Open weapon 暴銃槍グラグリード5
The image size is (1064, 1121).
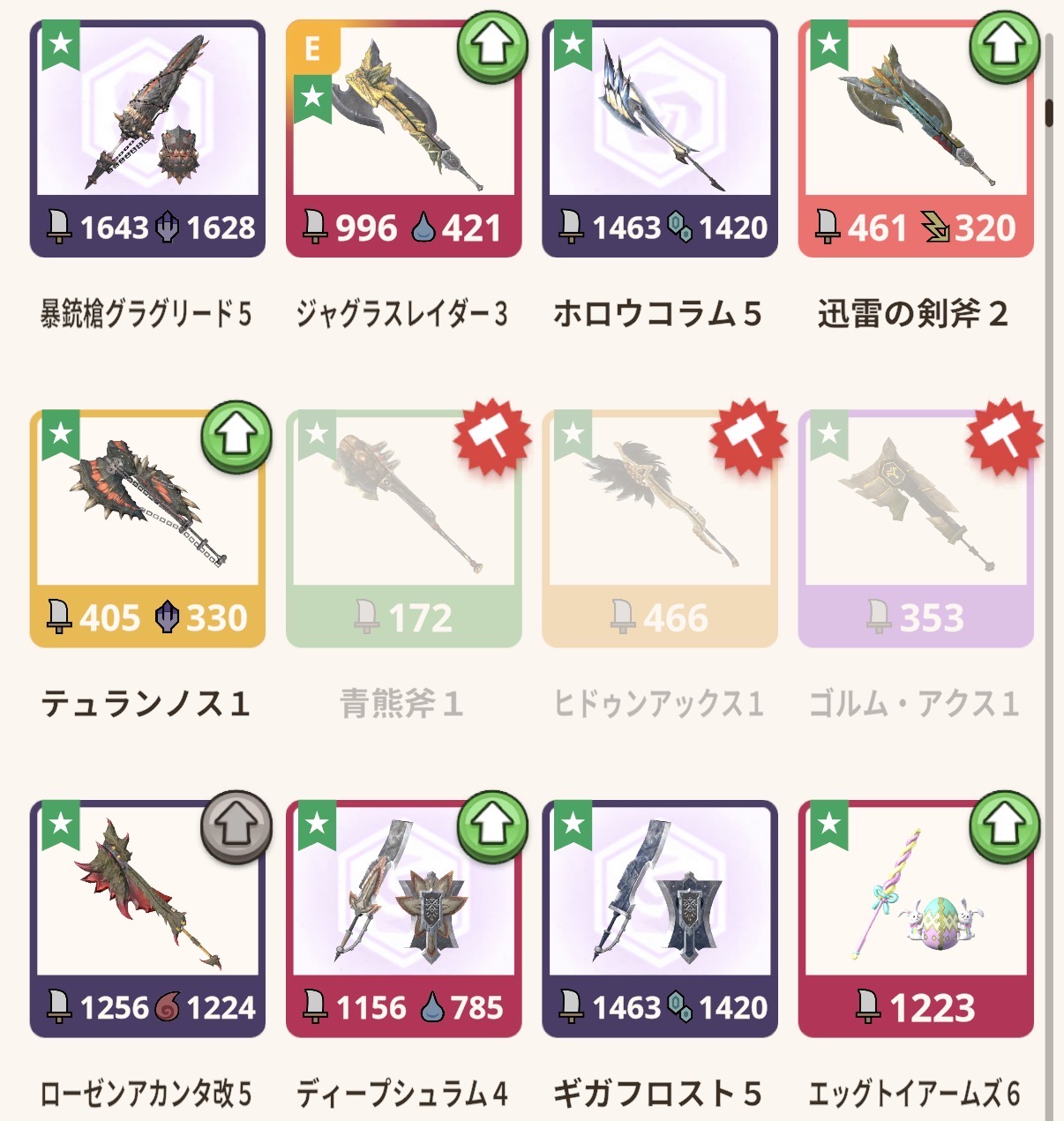(x=147, y=138)
